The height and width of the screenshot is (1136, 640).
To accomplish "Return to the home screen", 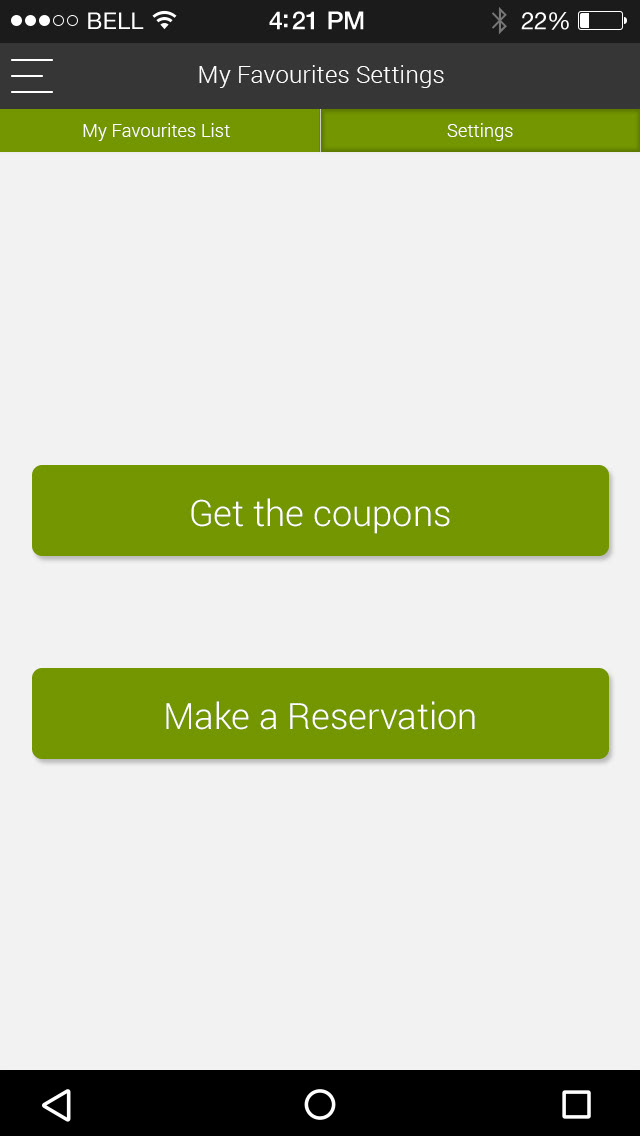I will [x=320, y=1104].
